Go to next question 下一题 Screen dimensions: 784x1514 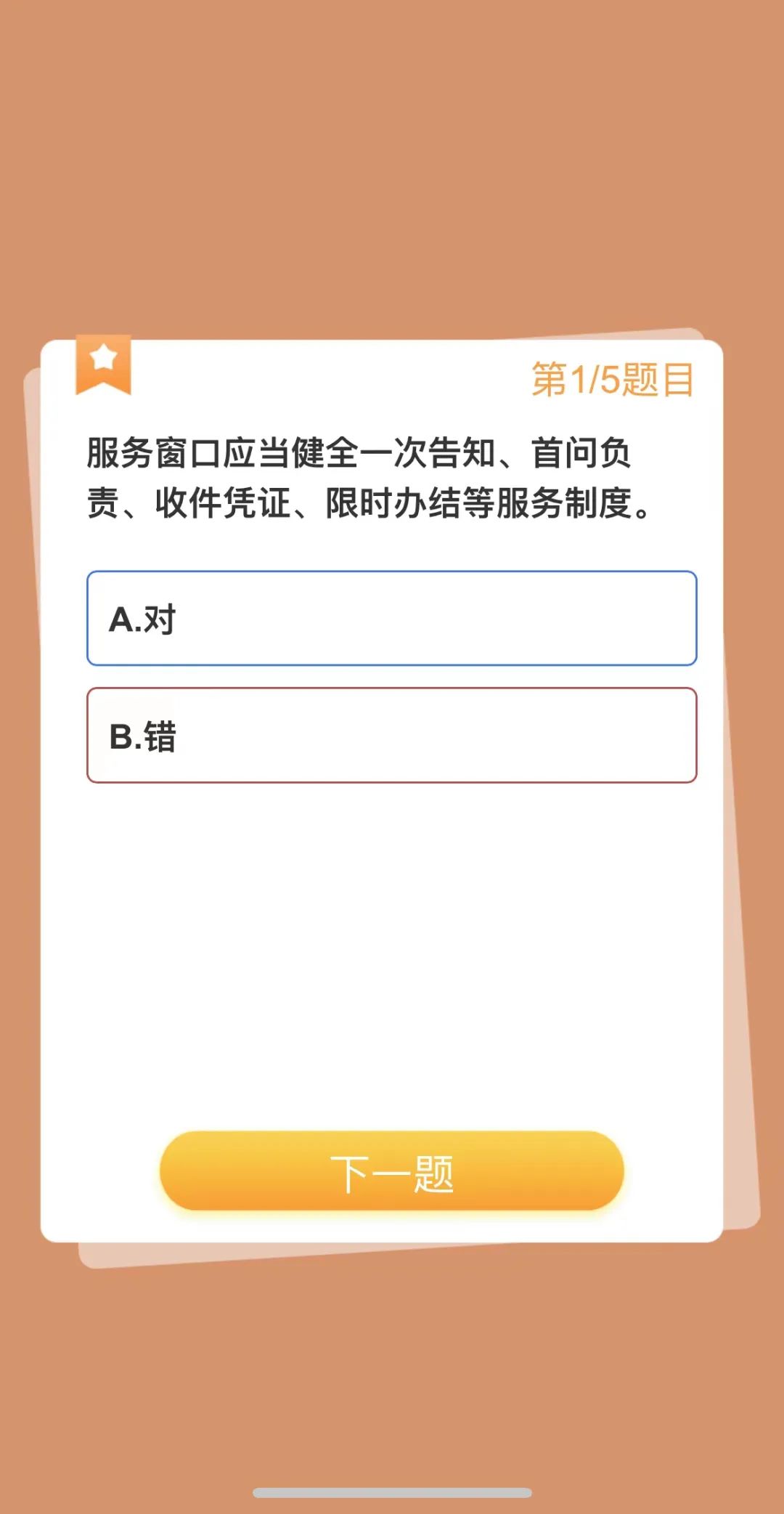391,1172
